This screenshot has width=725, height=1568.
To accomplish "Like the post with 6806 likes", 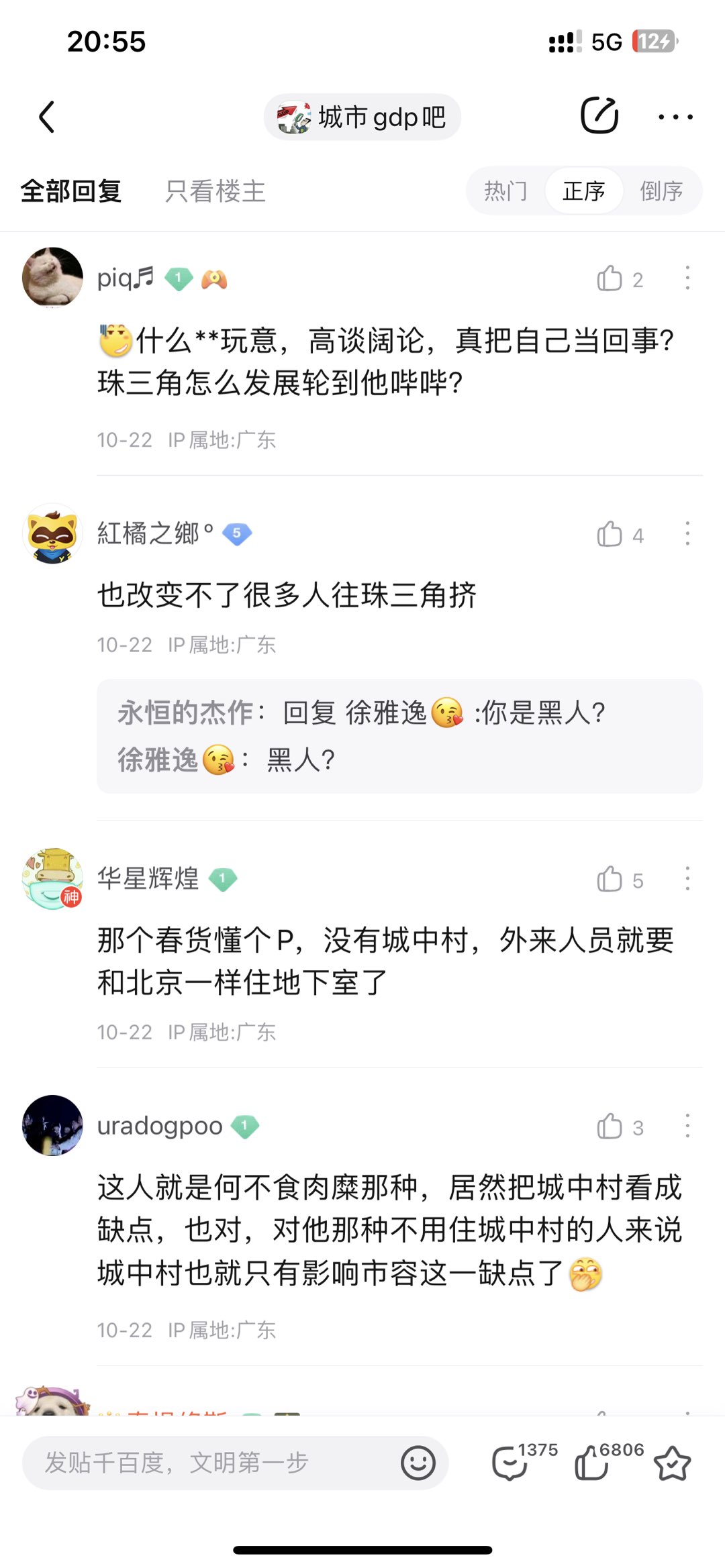I will (592, 1463).
